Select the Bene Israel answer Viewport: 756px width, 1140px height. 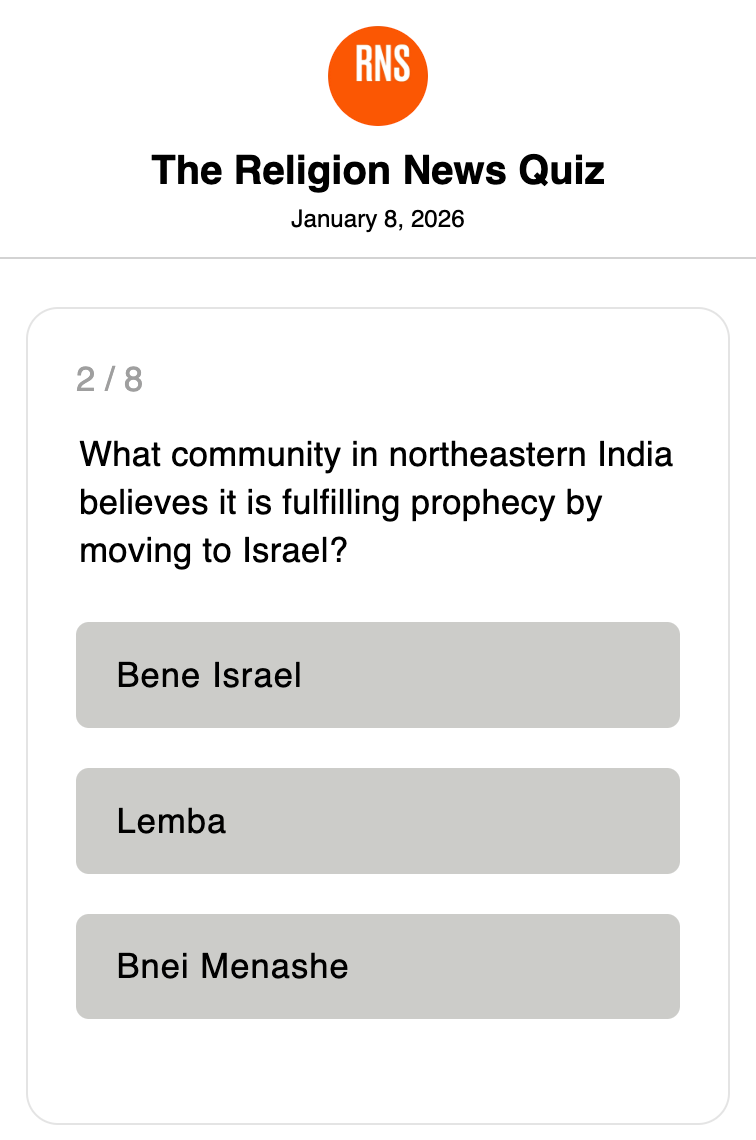[378, 675]
